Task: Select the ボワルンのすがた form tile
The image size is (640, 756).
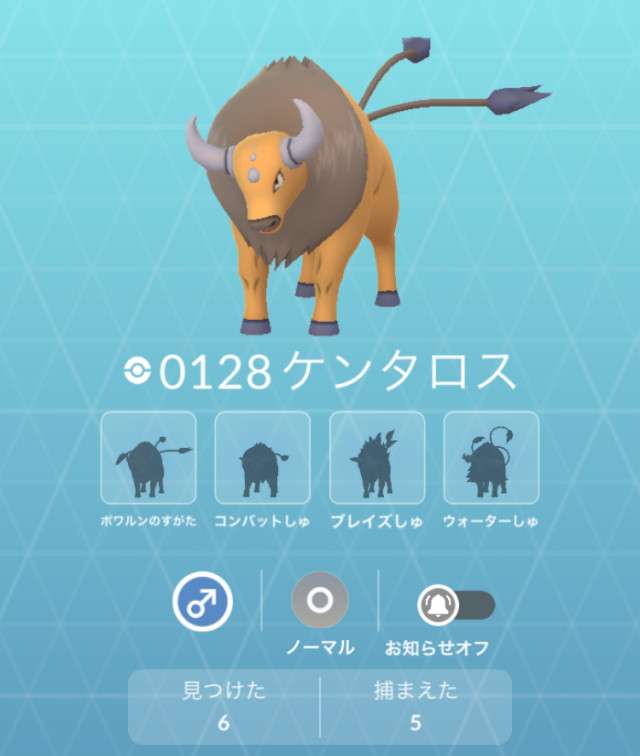Action: pos(148,458)
